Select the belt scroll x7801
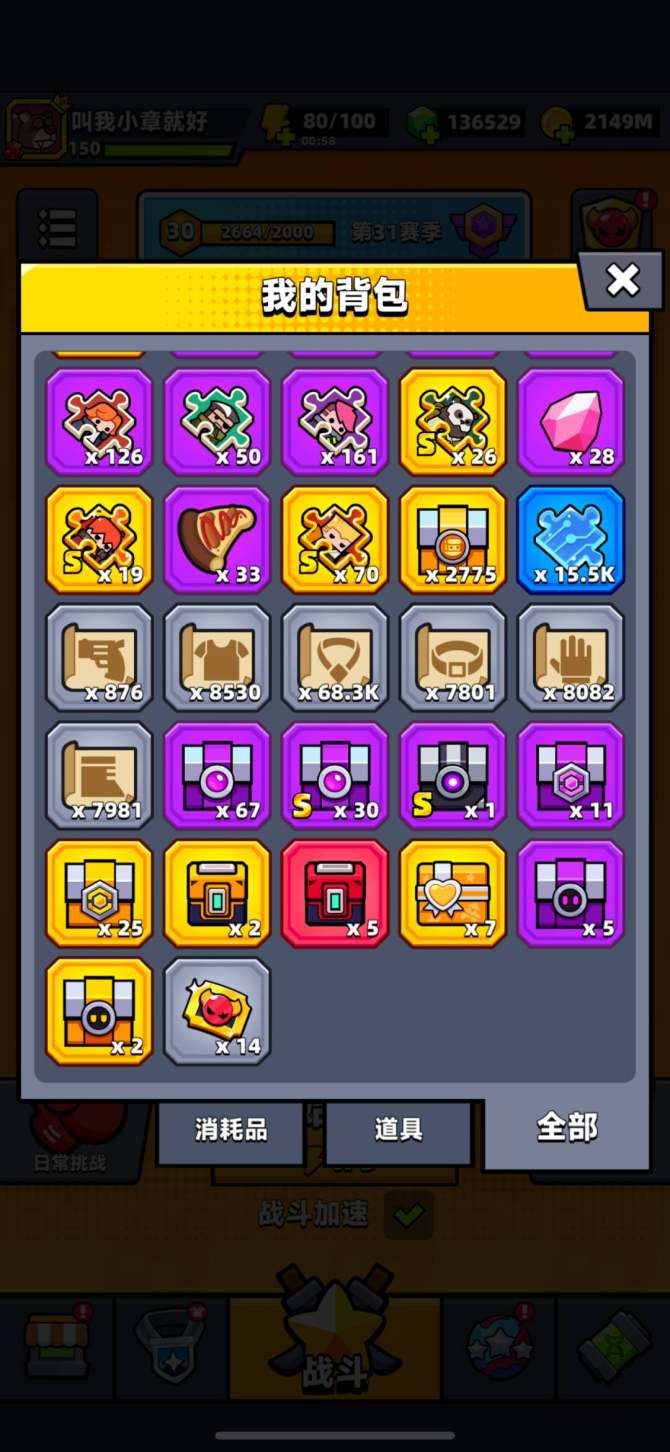Viewport: 670px width, 1452px height. tap(453, 657)
